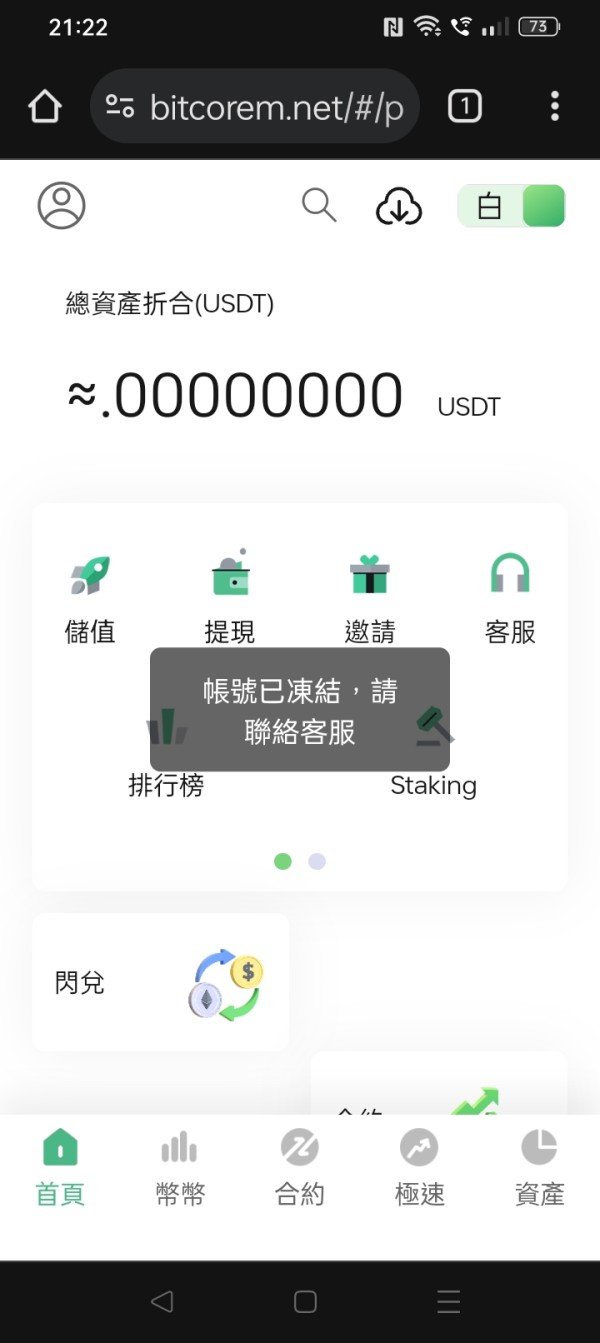Open the 閃兌 flash exchange card
600x1343 pixels.
(161, 981)
